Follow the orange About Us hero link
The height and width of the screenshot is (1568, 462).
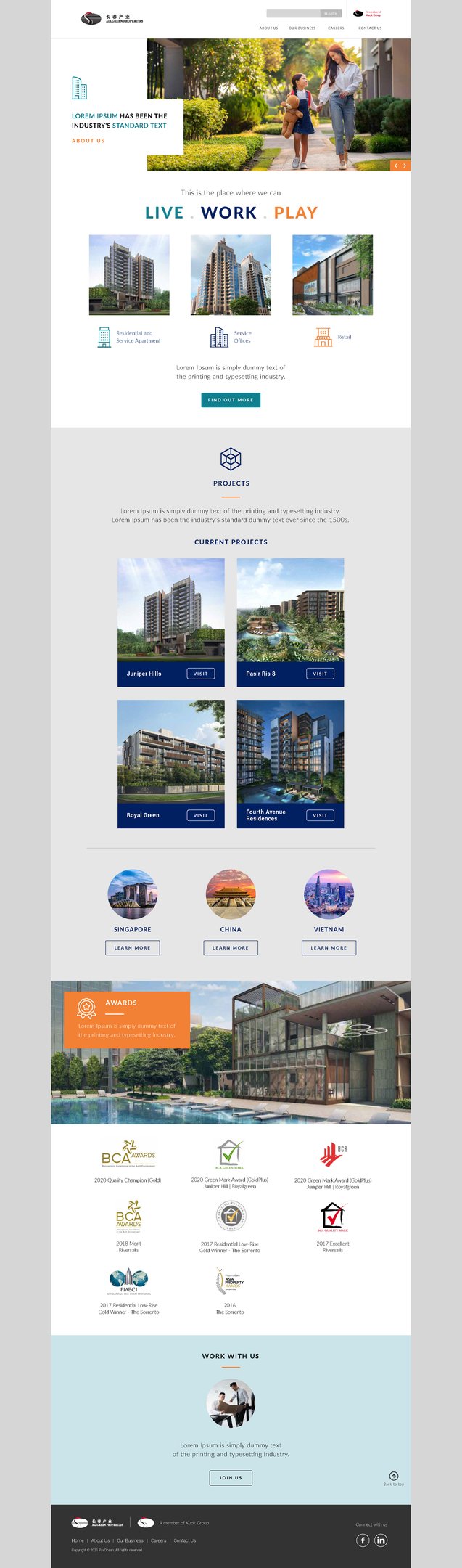click(88, 141)
